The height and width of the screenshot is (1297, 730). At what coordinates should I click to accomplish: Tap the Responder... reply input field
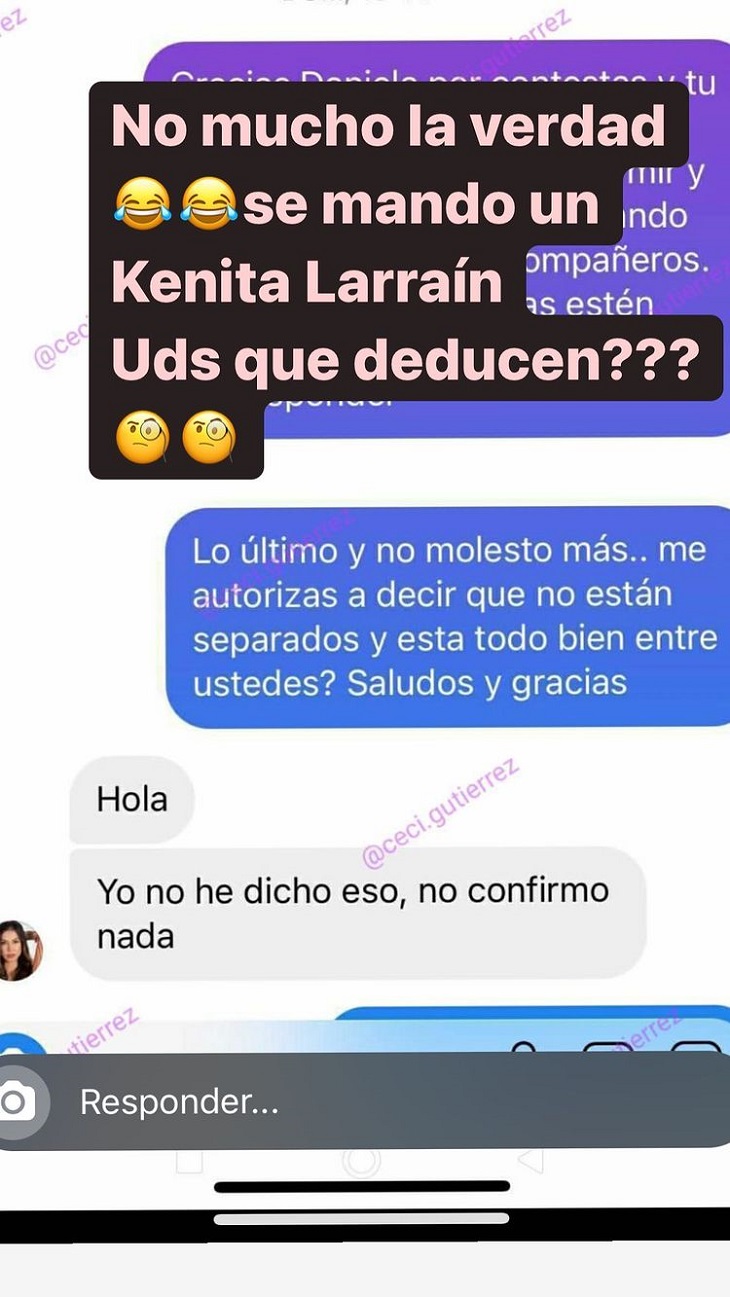coord(300,1104)
